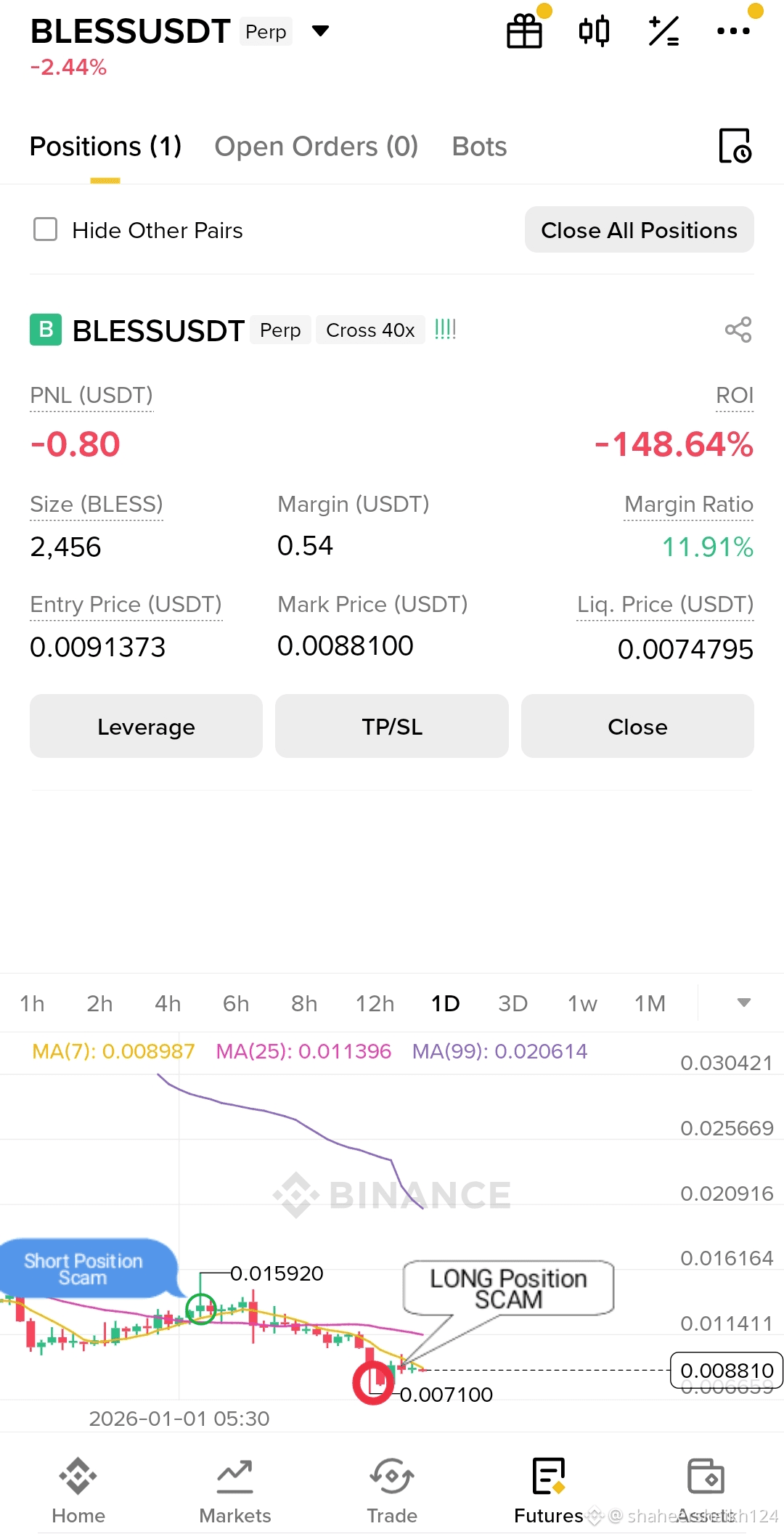The width and height of the screenshot is (784, 1534).
Task: Select the 1w chart interval
Action: (x=582, y=1003)
